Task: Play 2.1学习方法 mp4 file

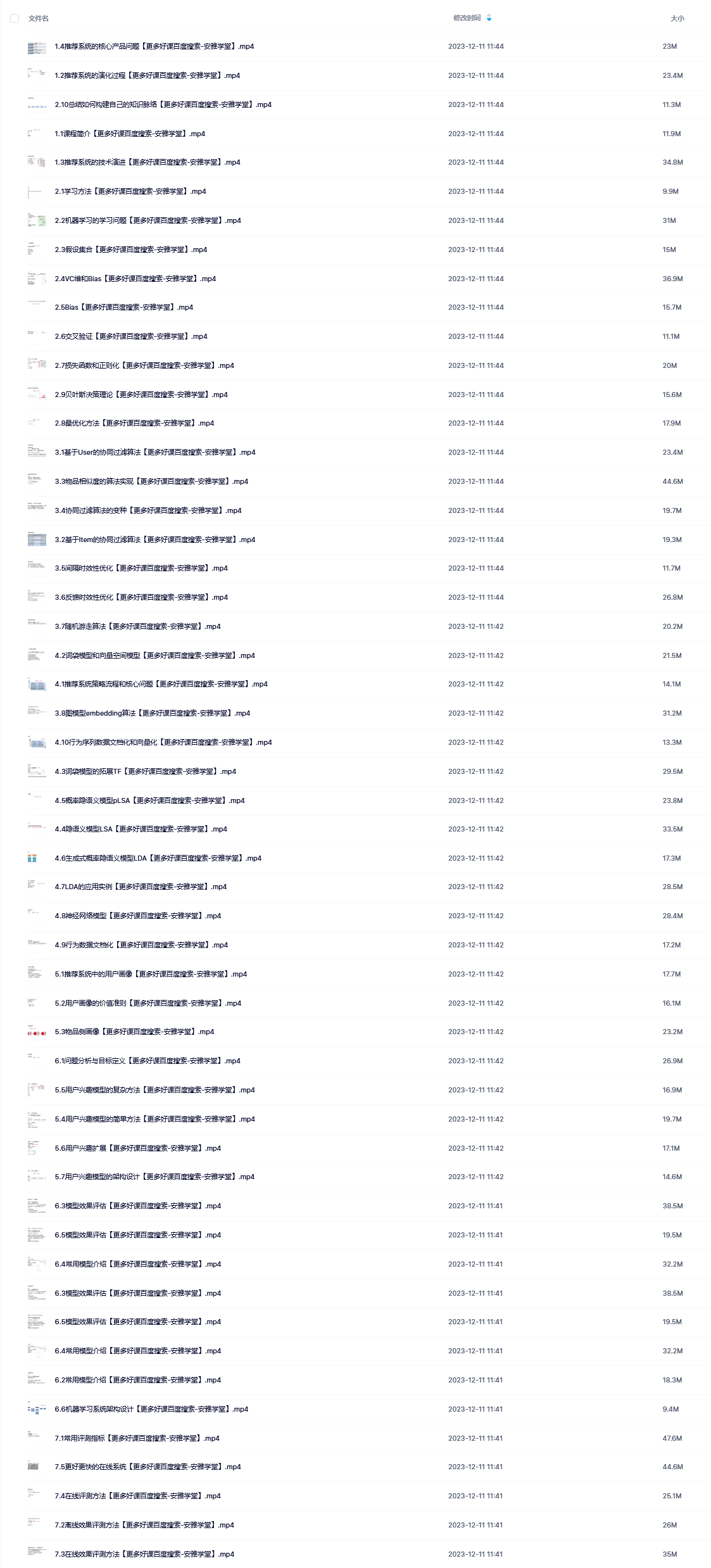Action: pos(130,192)
